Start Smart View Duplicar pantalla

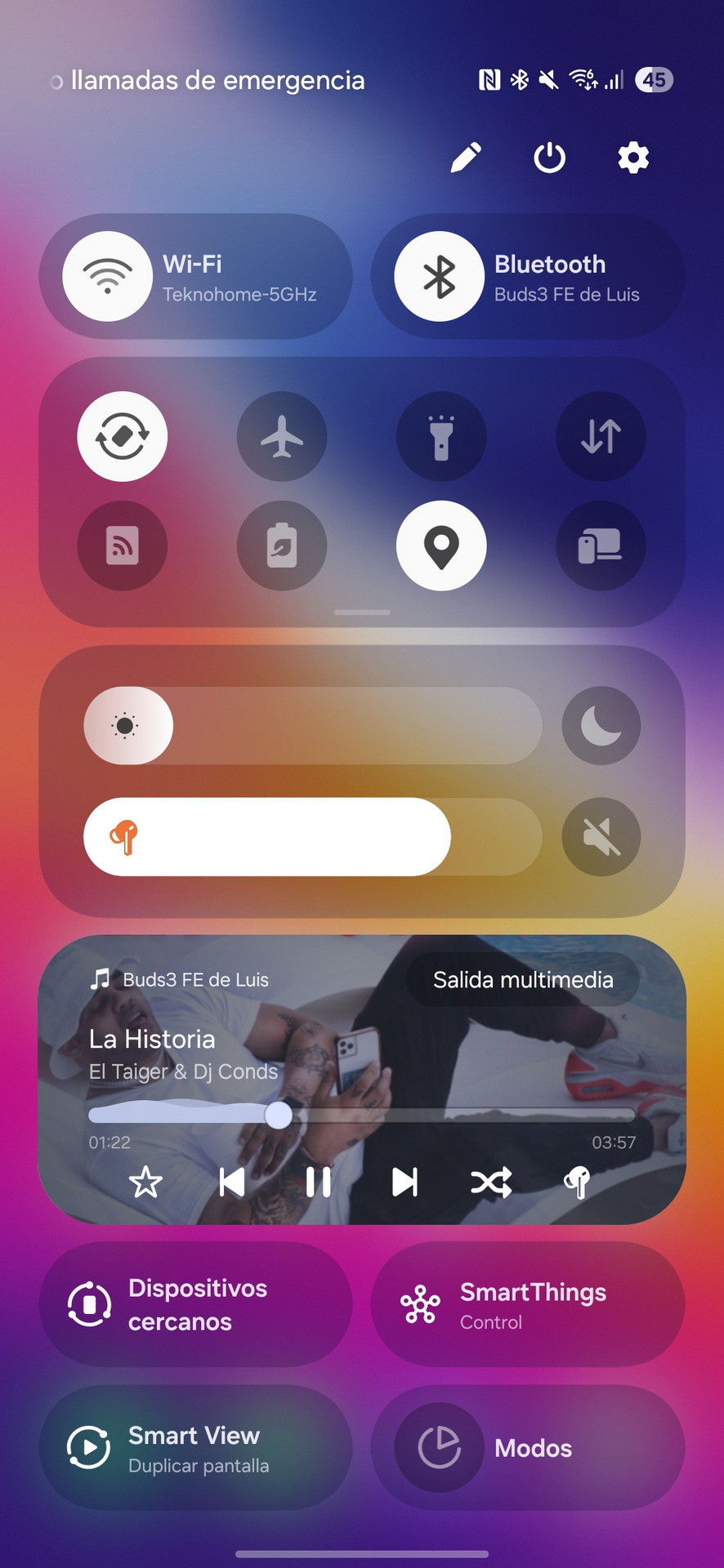(x=196, y=1448)
